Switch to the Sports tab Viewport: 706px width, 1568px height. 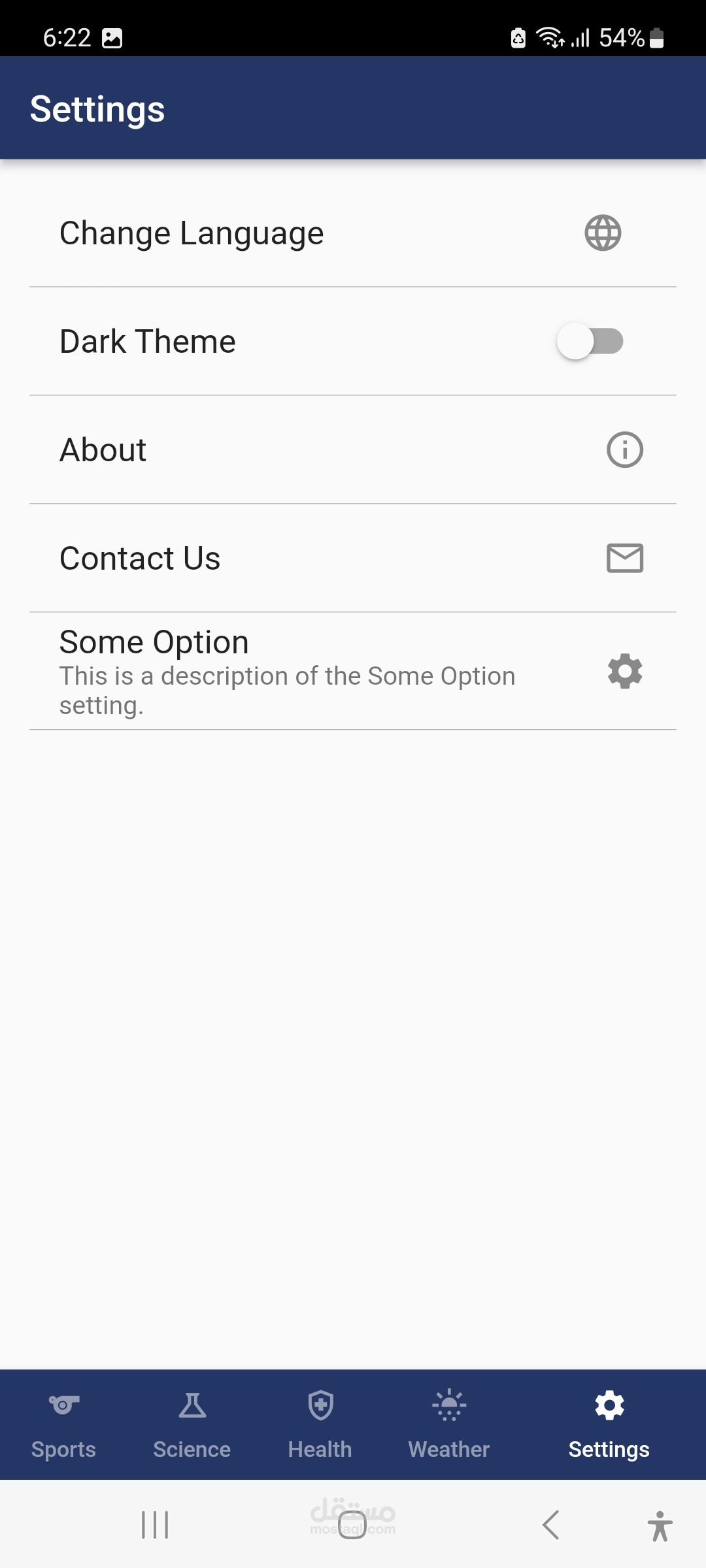[x=64, y=1424]
